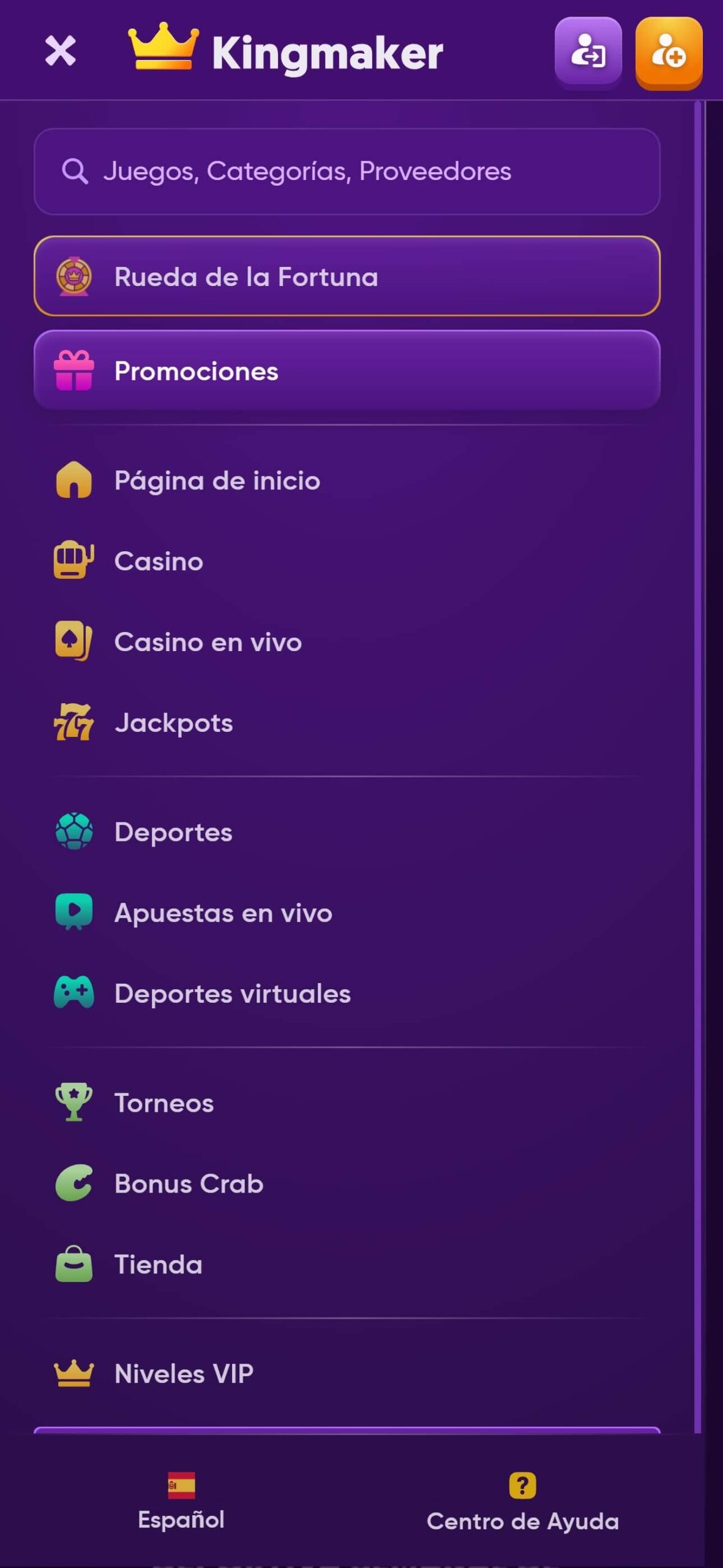This screenshot has width=723, height=1568.
Task: Open Rueda de la Fortuna
Action: click(347, 276)
